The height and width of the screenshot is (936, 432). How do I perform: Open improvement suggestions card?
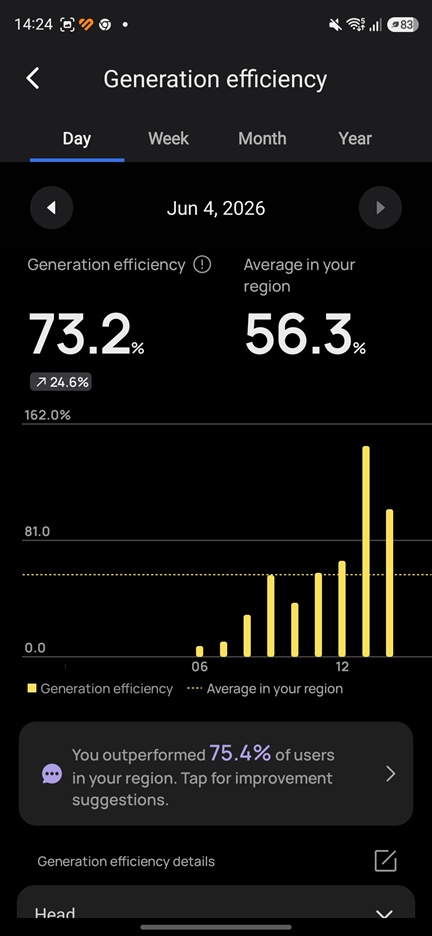pyautogui.click(x=216, y=774)
